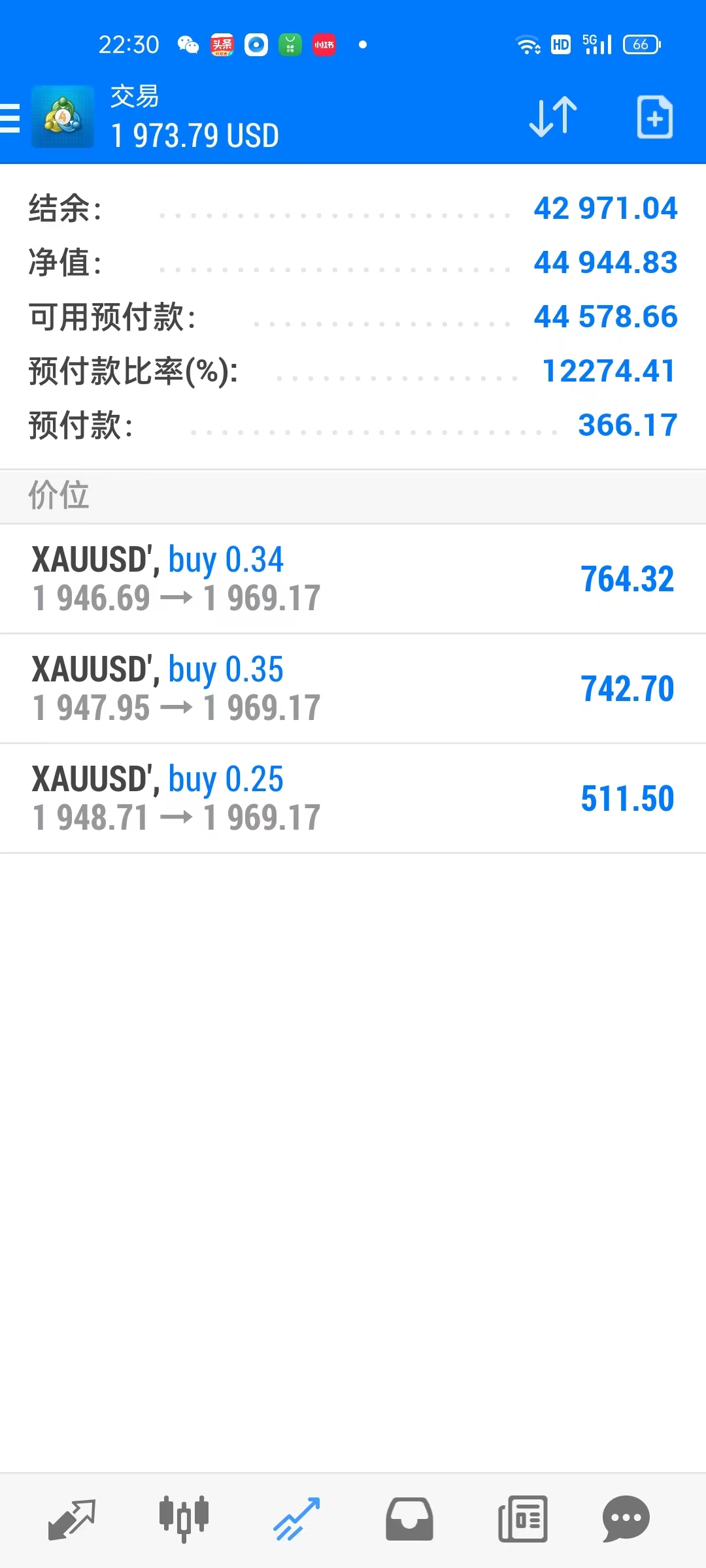Select the Trade tab
Viewport: 706px width, 1568px height.
coord(297,1520)
